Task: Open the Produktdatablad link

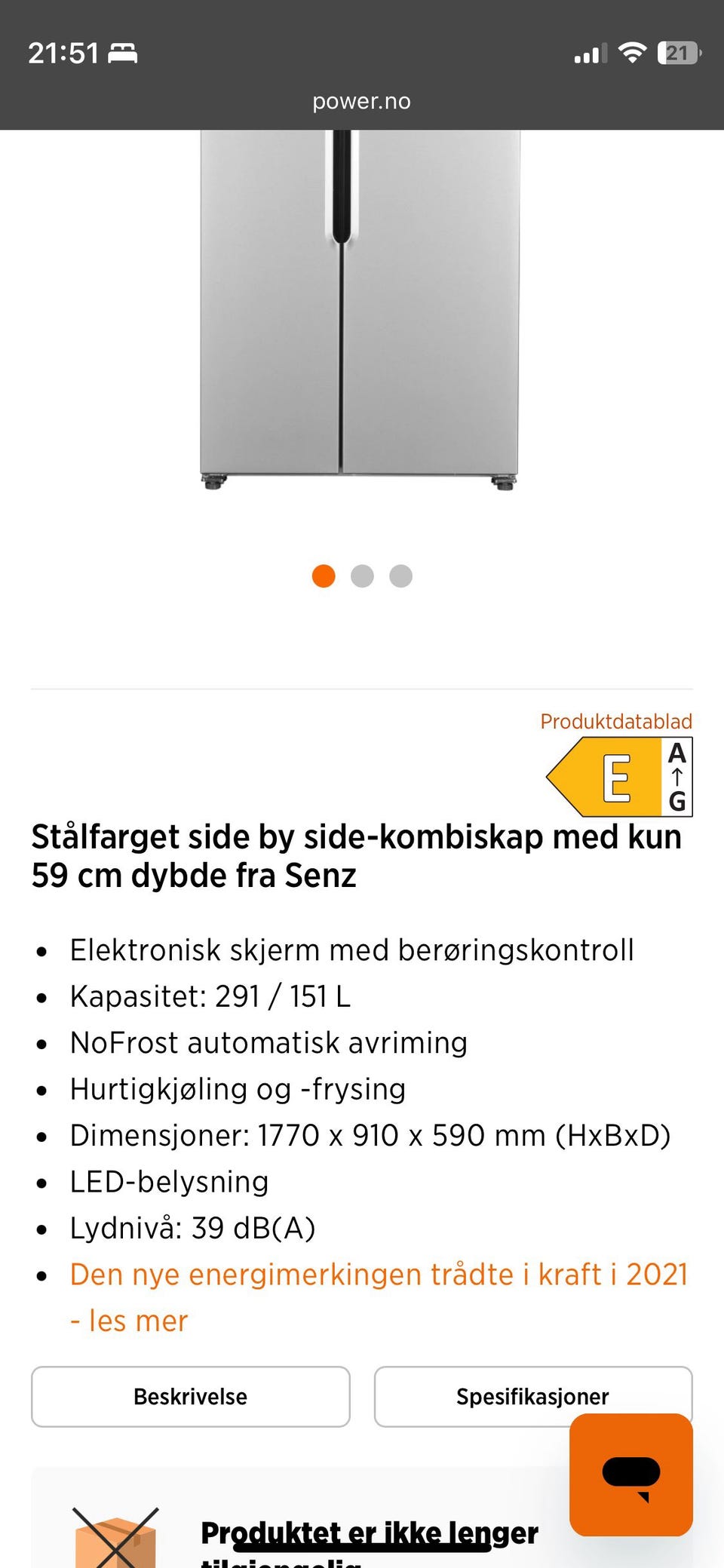Action: tap(615, 721)
